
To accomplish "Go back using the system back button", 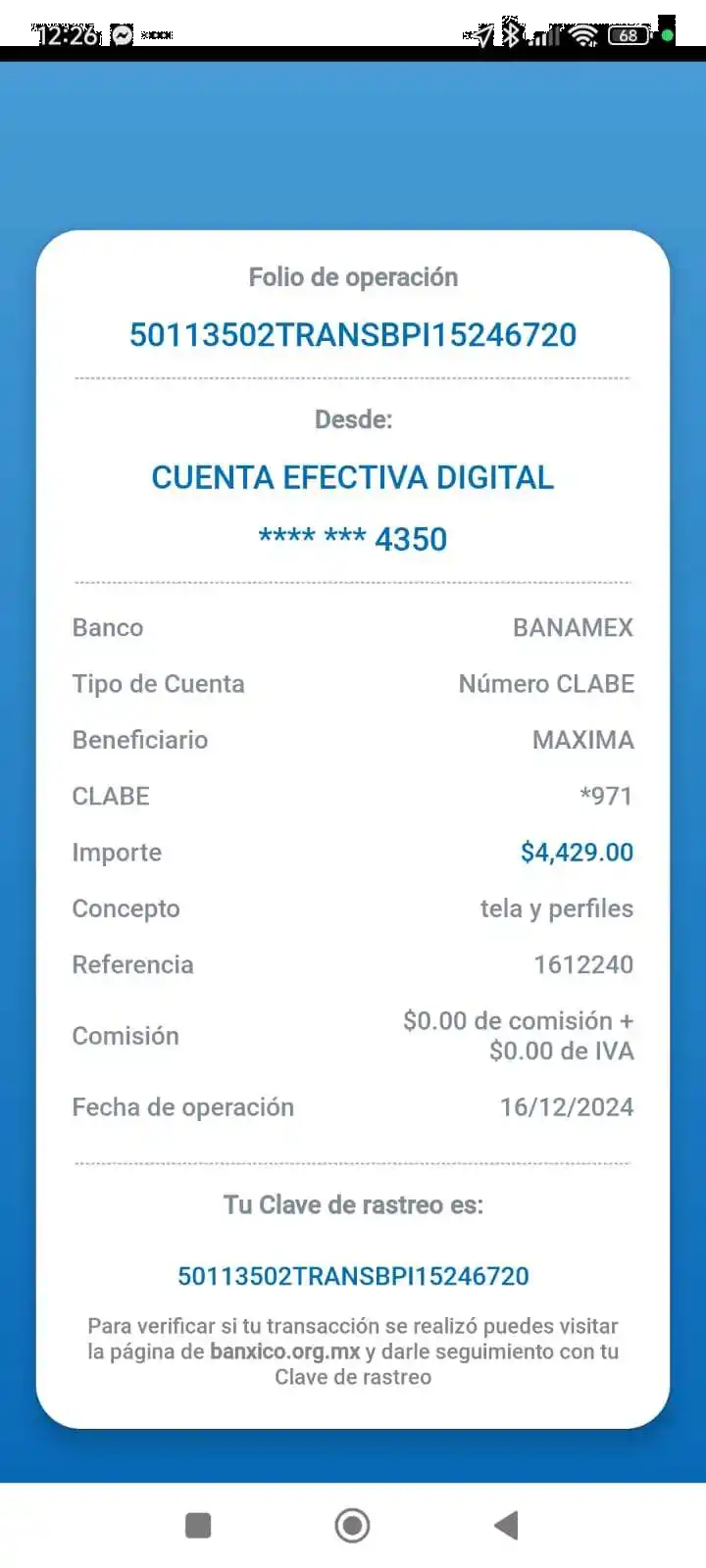I will tap(506, 1525).
